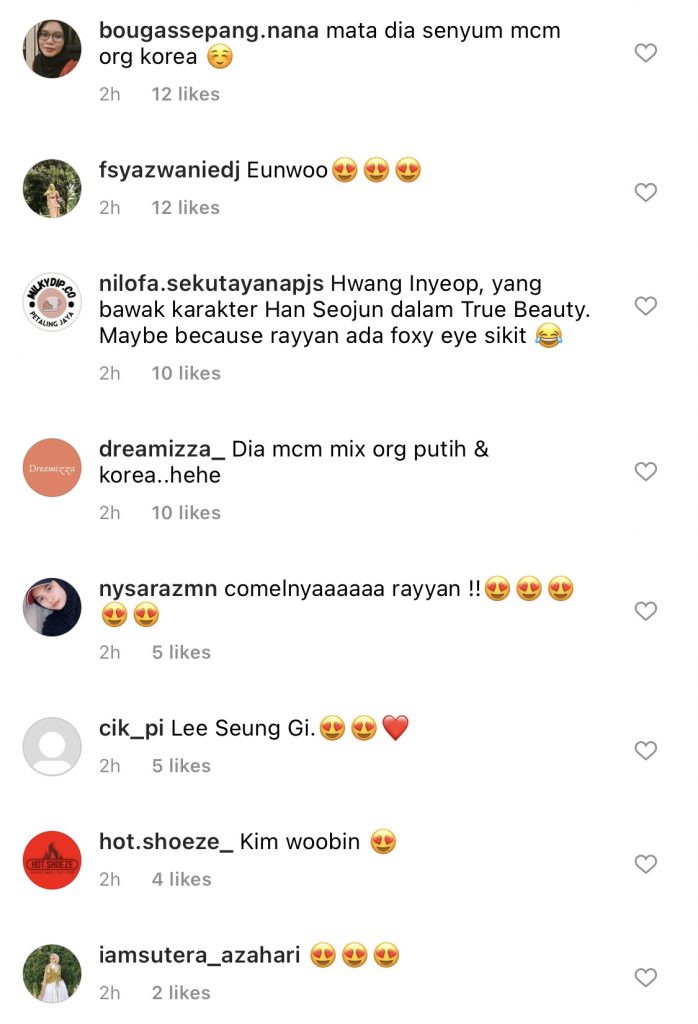The width and height of the screenshot is (698, 1024).
Task: Like bougassepang.nana's comment
Action: (646, 53)
